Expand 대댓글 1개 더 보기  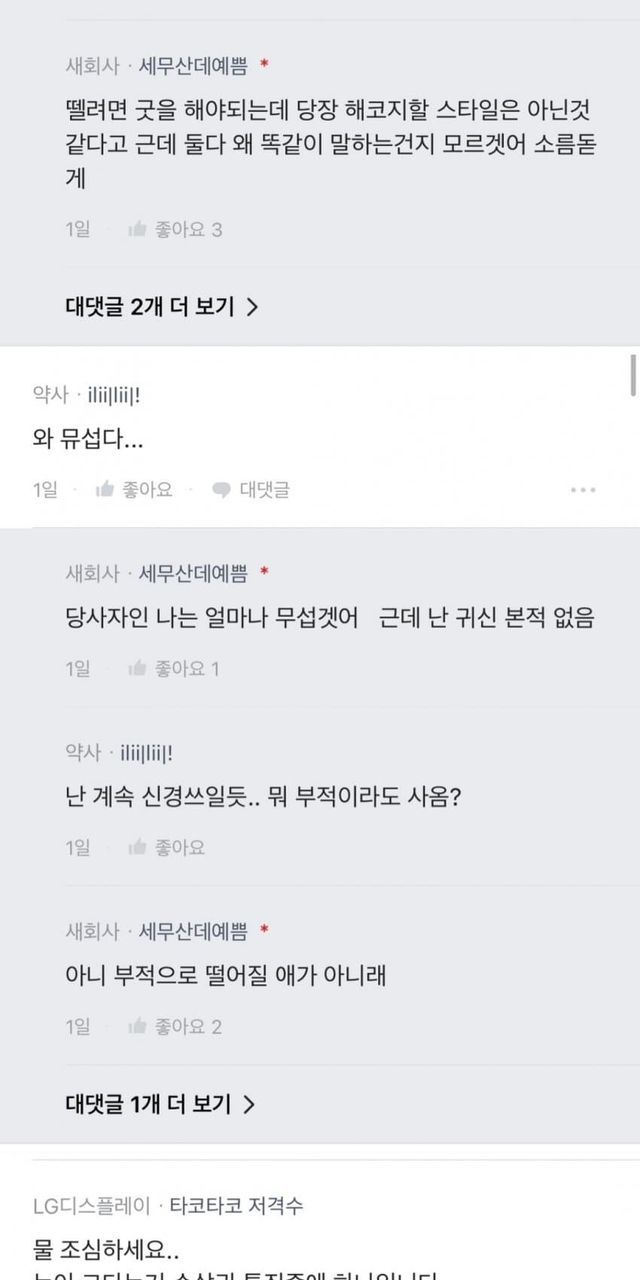coord(161,1104)
